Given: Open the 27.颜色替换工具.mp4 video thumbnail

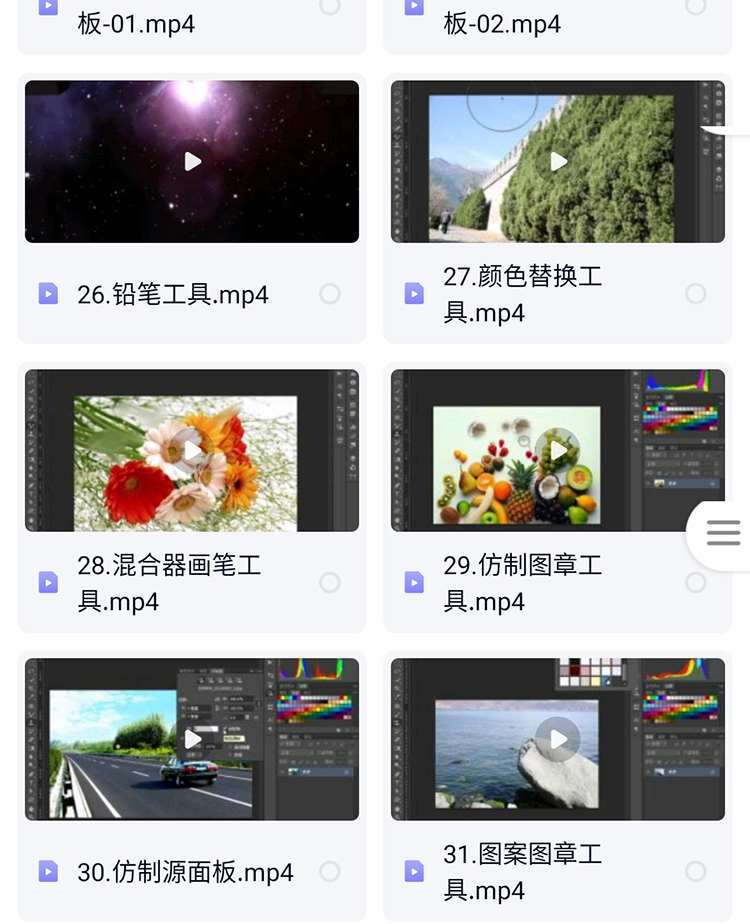Looking at the screenshot, I should point(558,162).
